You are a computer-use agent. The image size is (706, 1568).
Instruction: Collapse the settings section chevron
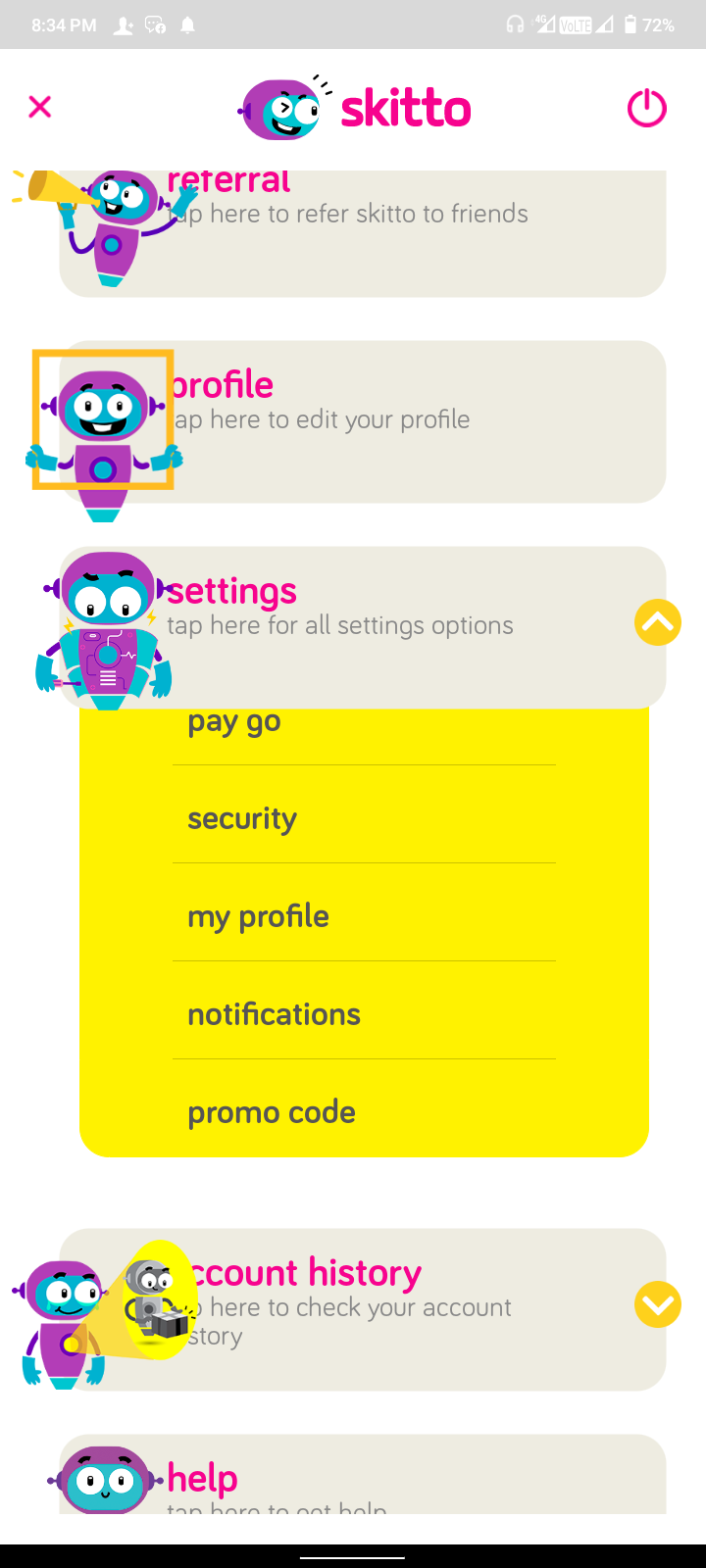click(x=658, y=622)
